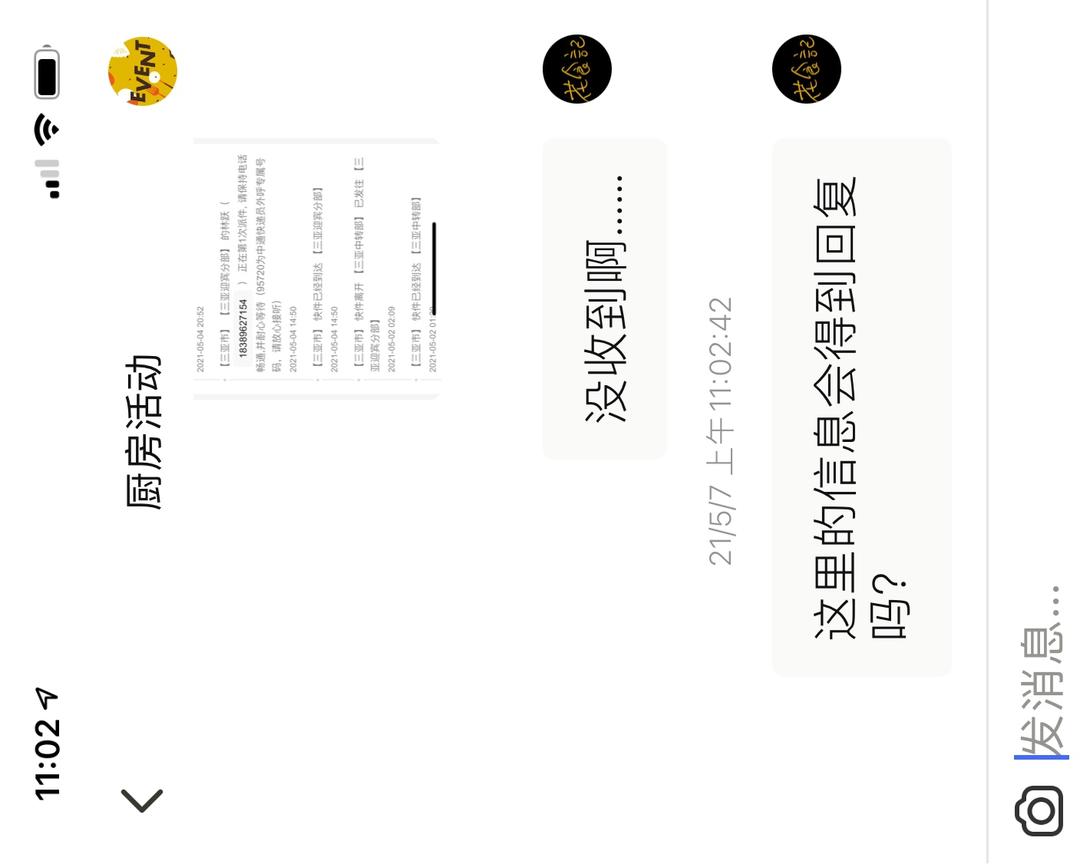Open the 厨房活动 EVENT avatar profile
Screen dimensions: 1080x864
pyautogui.click(x=143, y=71)
